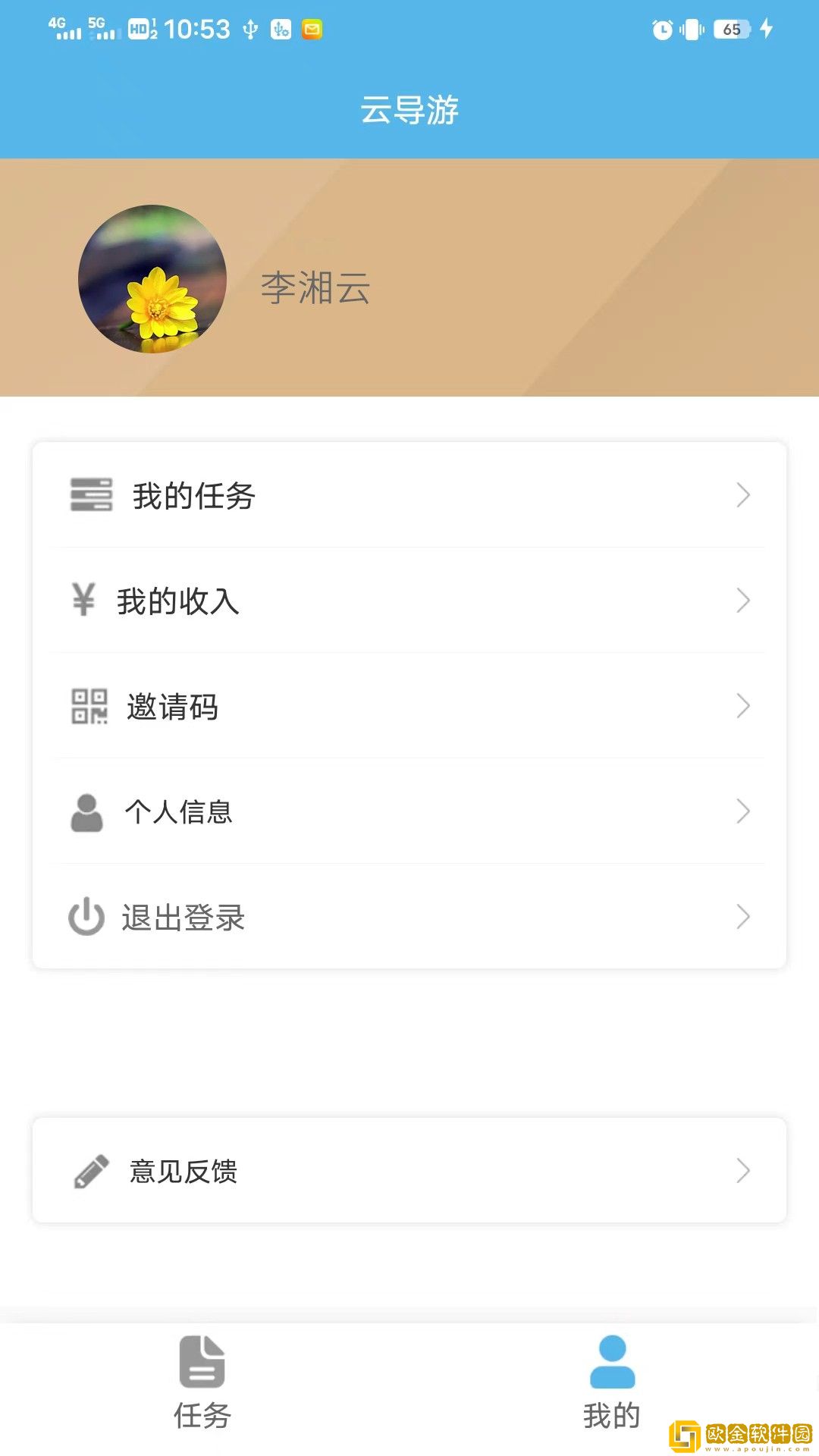
Task: Tap the username 李湘云
Action: (x=313, y=290)
